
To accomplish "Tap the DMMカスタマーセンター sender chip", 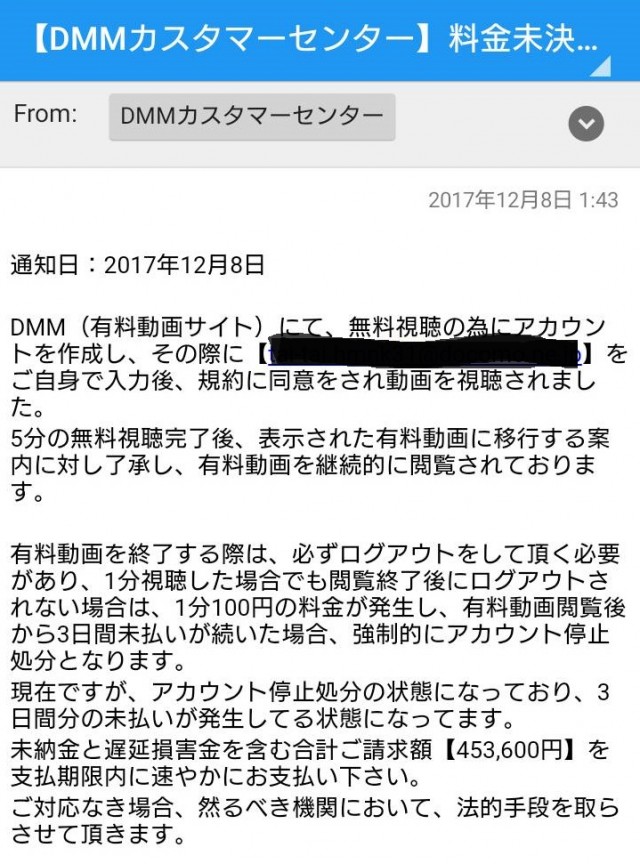I will pos(252,117).
